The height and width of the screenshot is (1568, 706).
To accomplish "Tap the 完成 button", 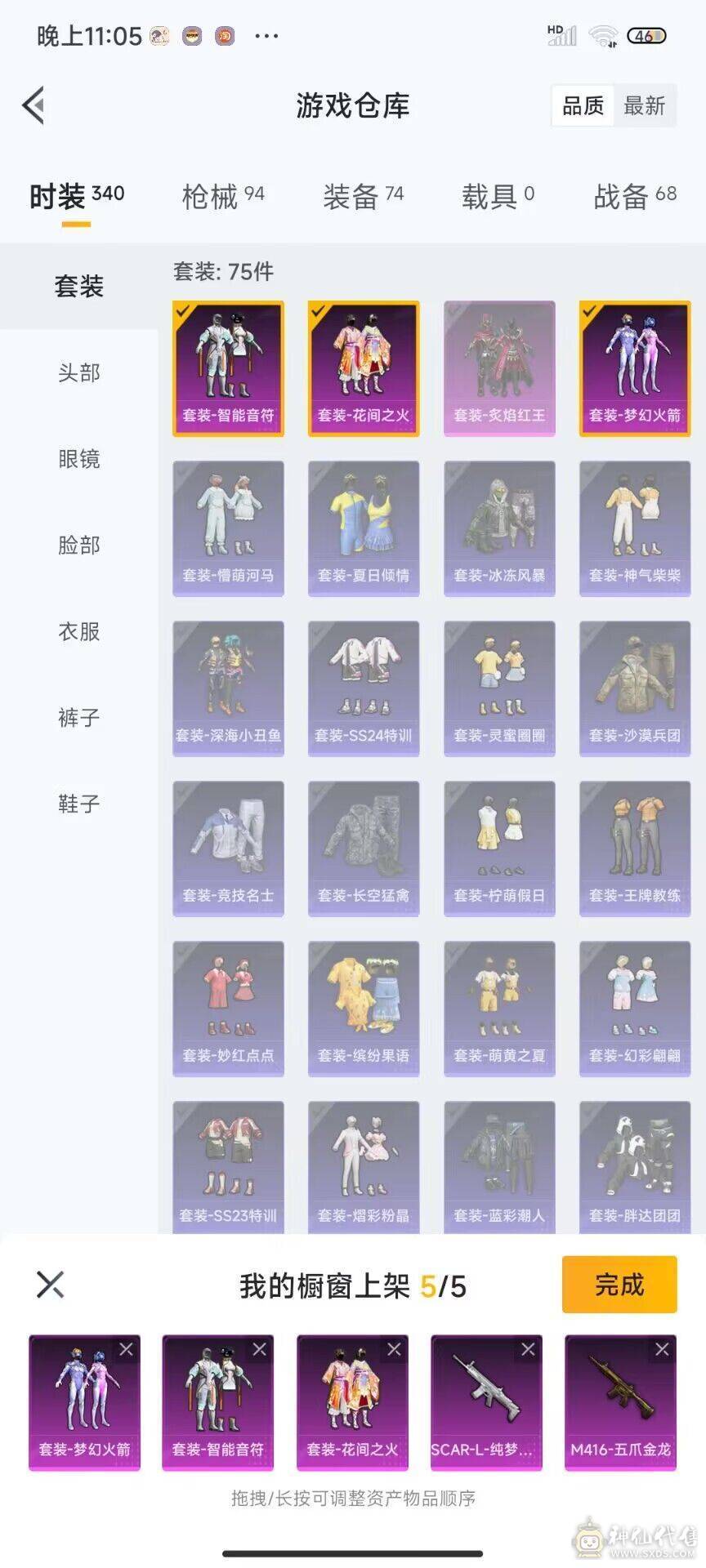I will pos(619,1285).
